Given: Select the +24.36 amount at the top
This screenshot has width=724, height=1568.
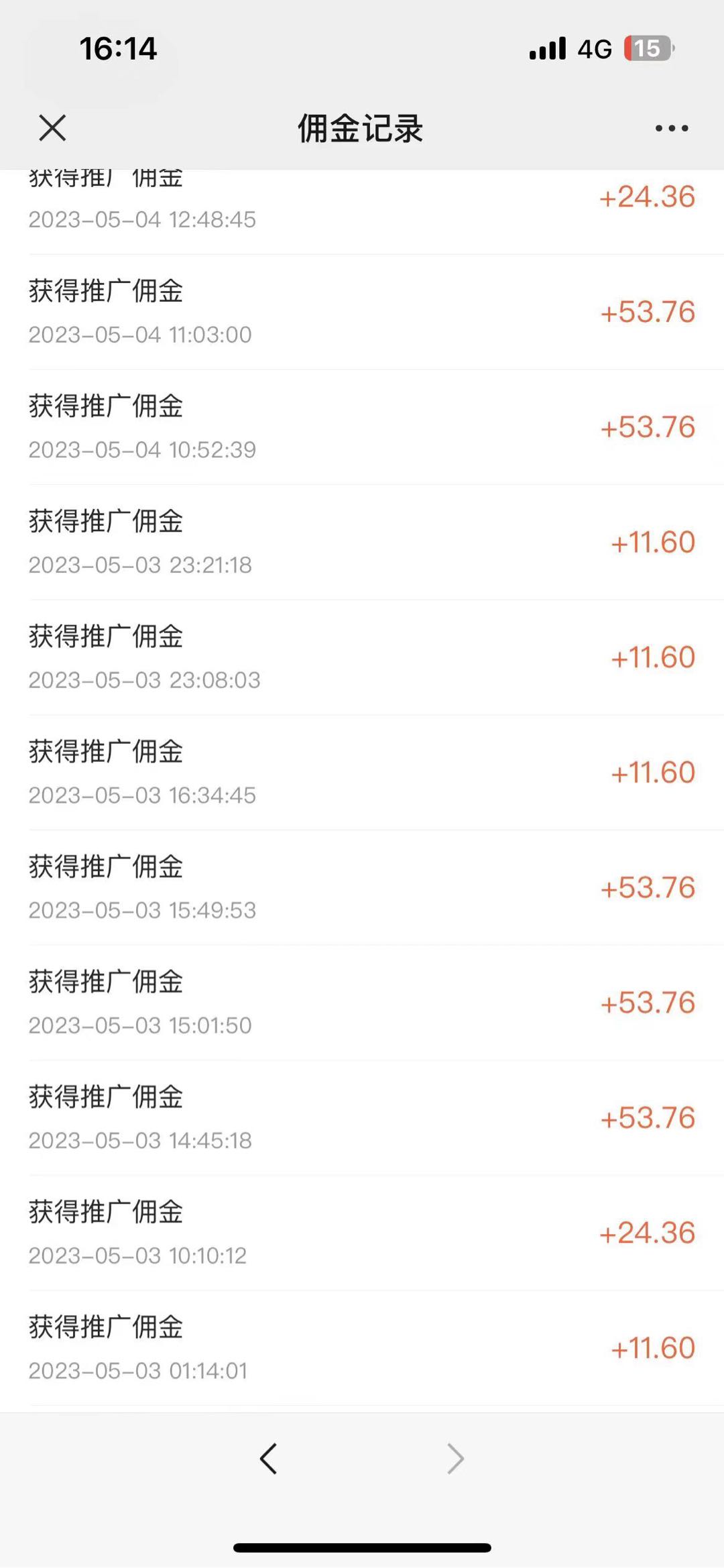Looking at the screenshot, I should coord(647,197).
